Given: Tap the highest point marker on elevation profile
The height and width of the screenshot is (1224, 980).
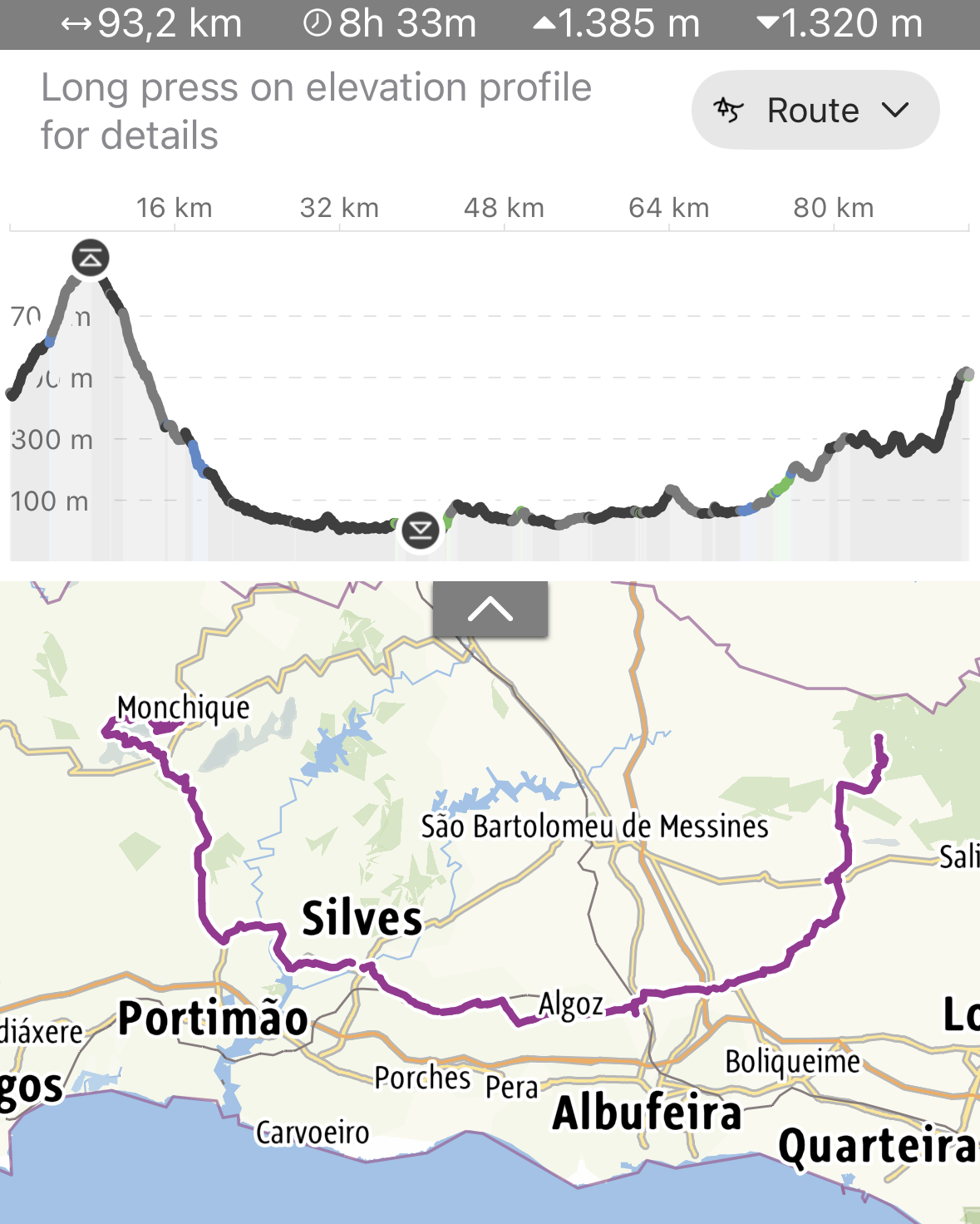Looking at the screenshot, I should click(x=91, y=259).
